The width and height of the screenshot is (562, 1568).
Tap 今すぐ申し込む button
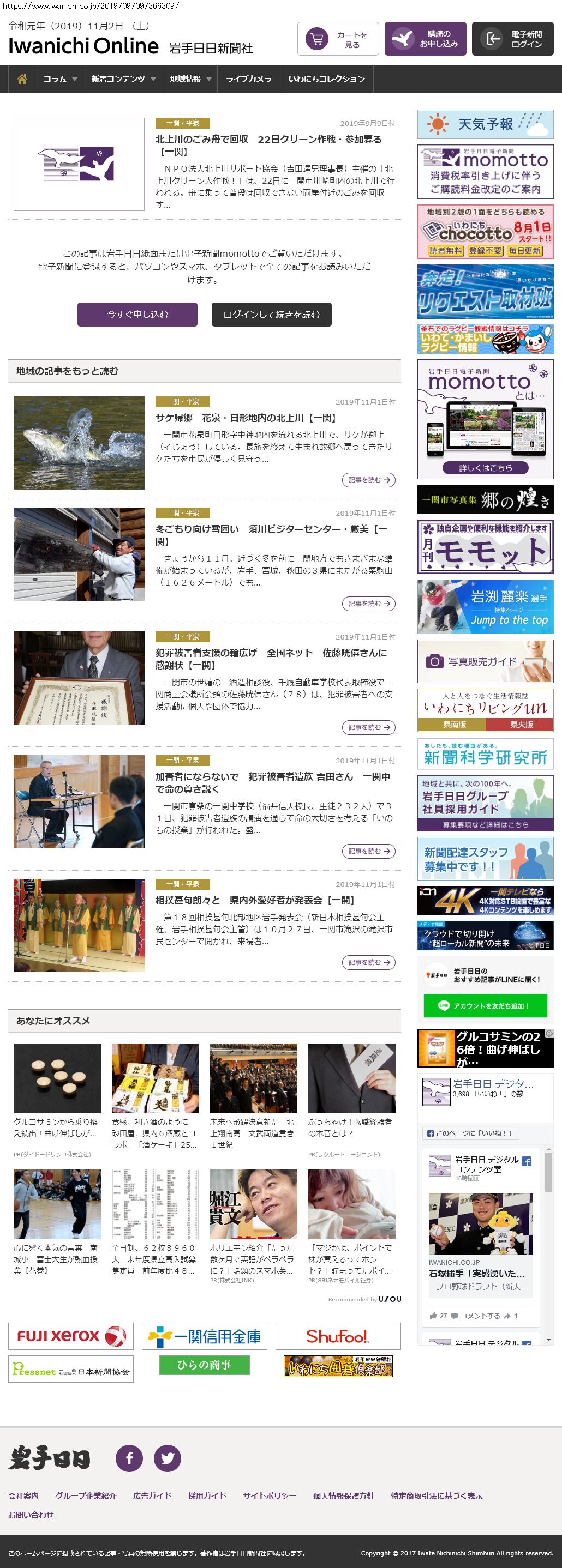137,314
